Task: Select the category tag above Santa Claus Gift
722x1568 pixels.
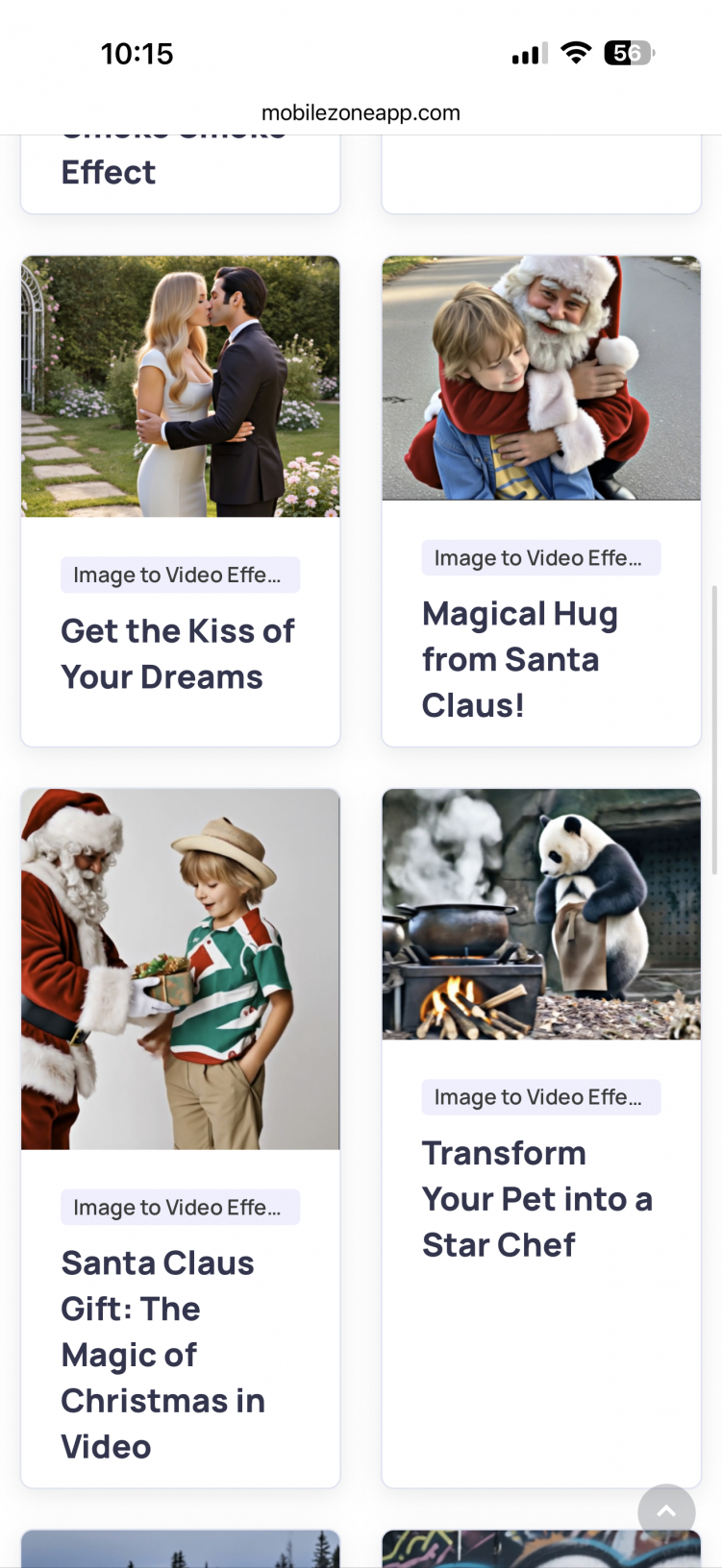Action: (x=180, y=1207)
